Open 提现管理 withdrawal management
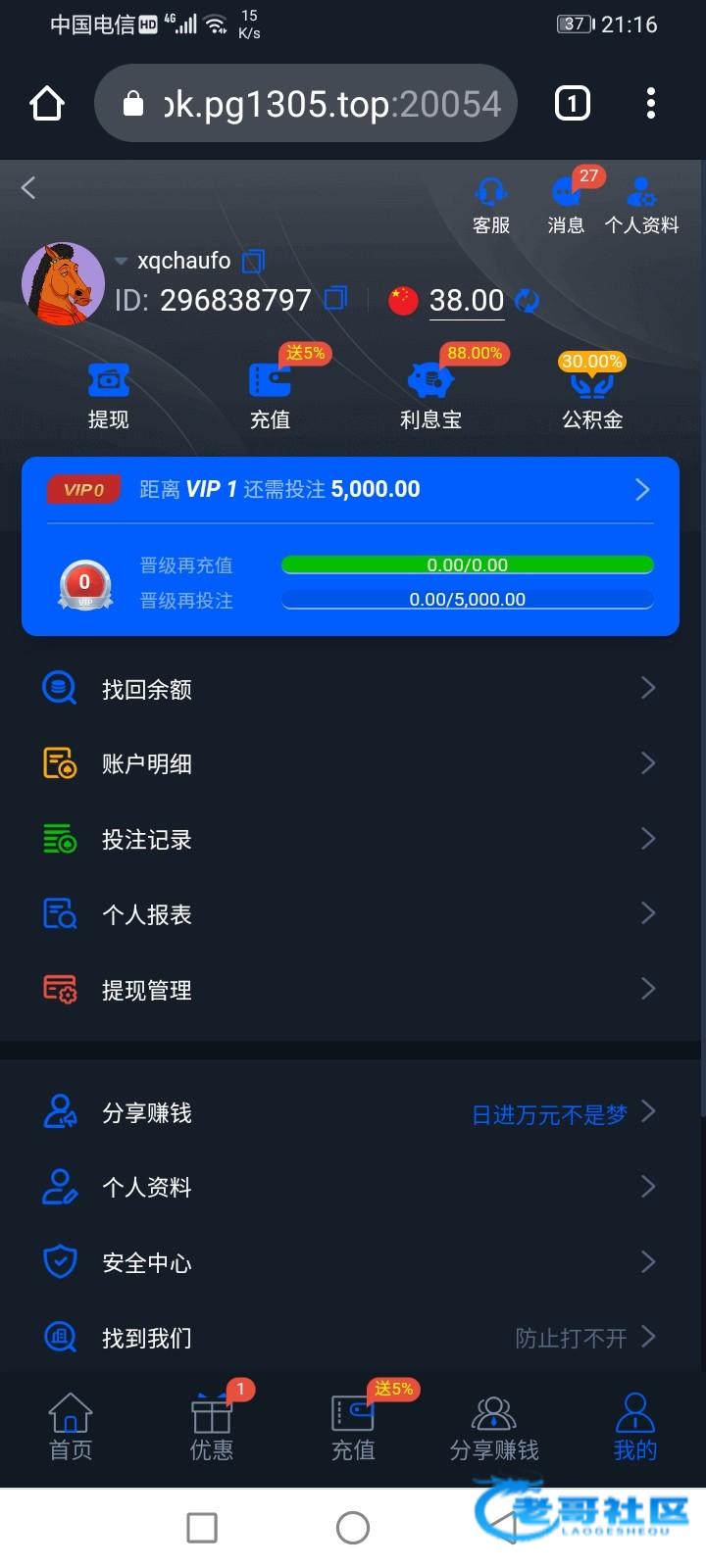 350,990
